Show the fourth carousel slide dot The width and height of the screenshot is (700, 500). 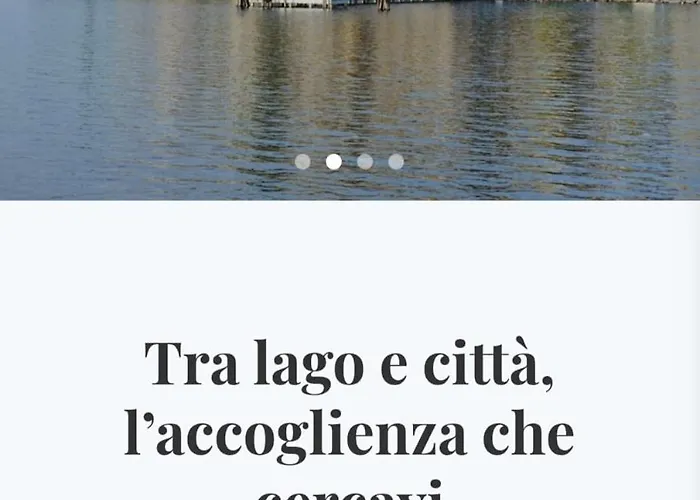point(396,161)
